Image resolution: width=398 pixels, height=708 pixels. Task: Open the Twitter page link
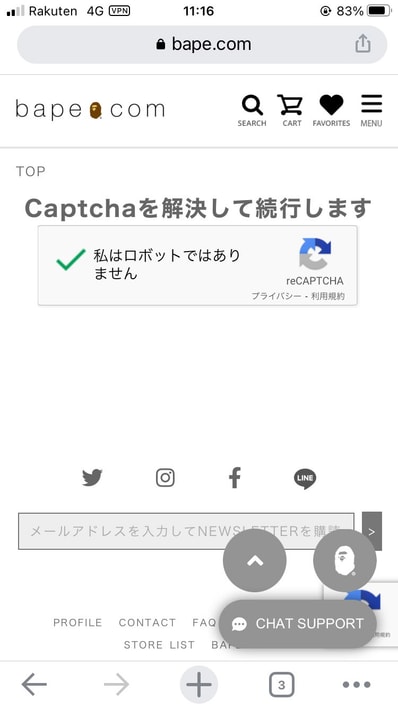pos(92,478)
